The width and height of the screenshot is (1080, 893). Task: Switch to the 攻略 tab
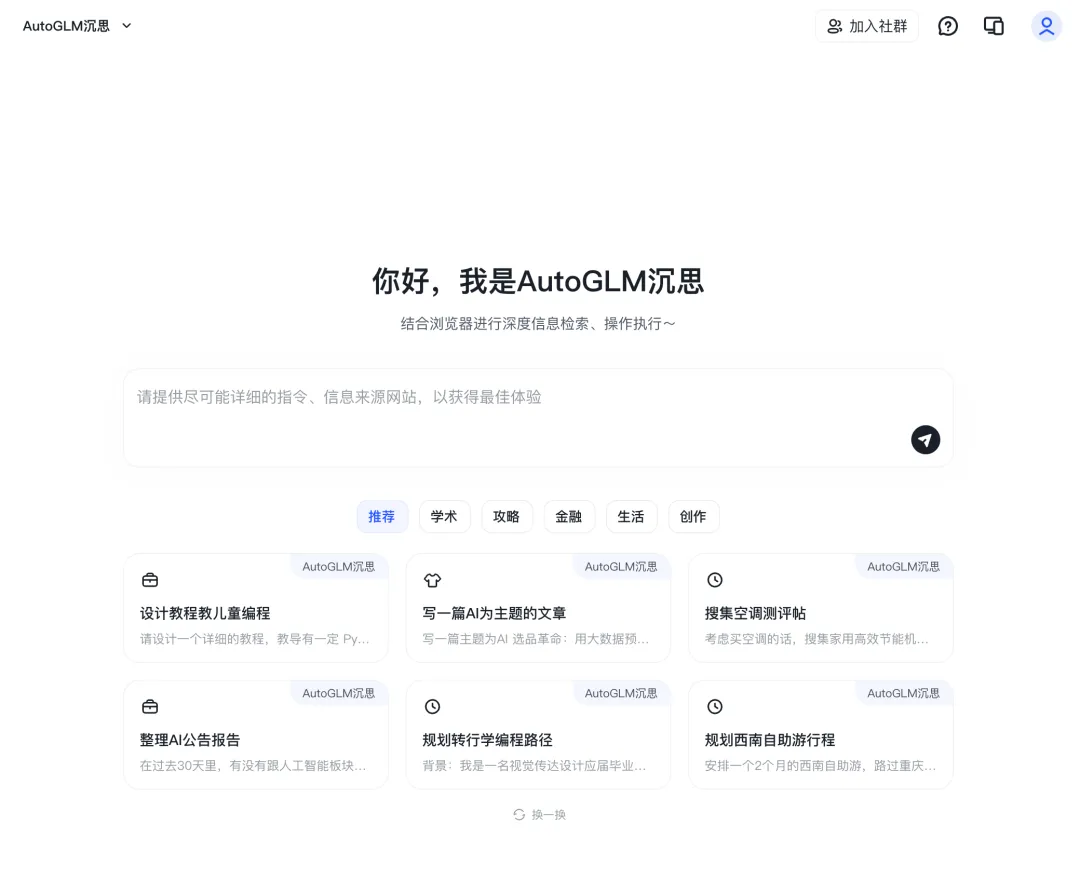[507, 517]
